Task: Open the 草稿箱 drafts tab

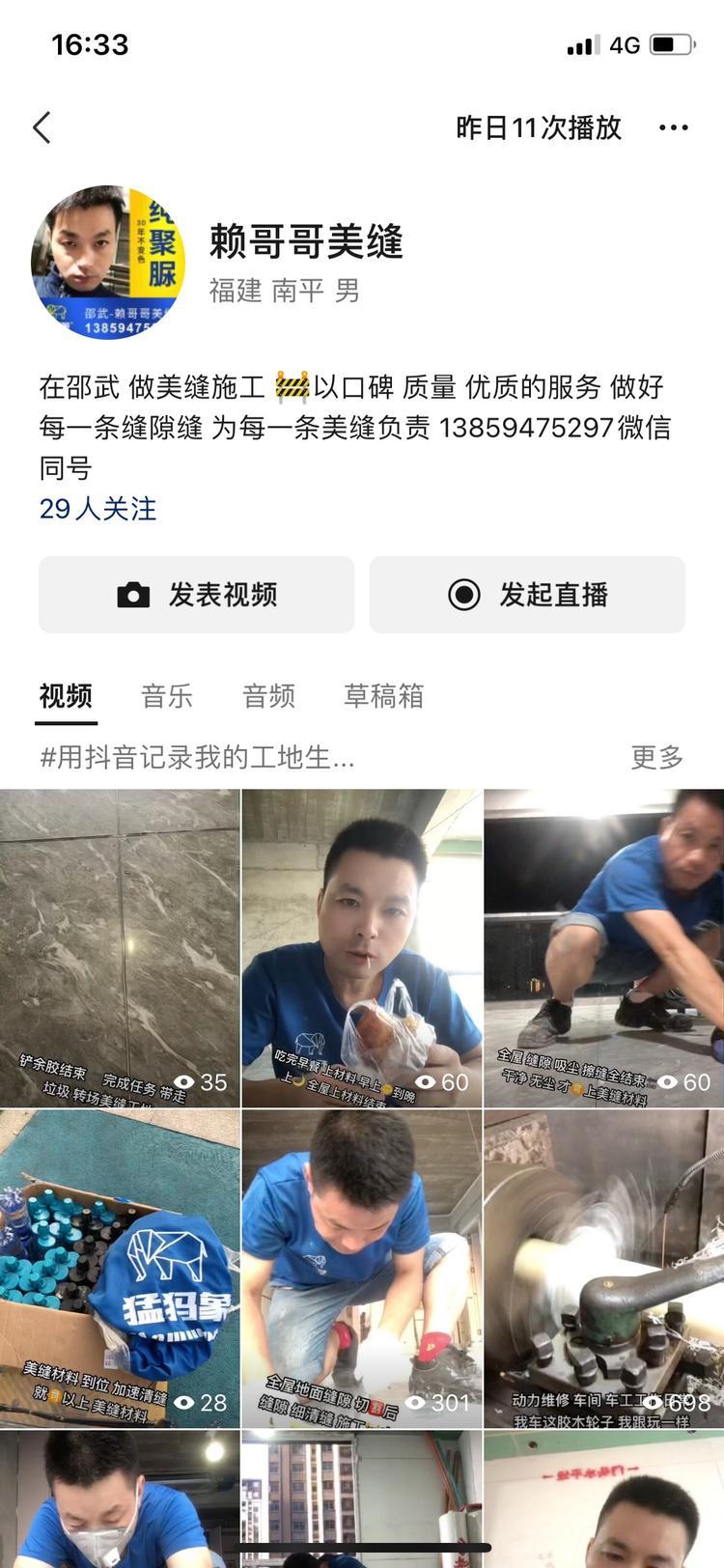Action: click(x=383, y=696)
